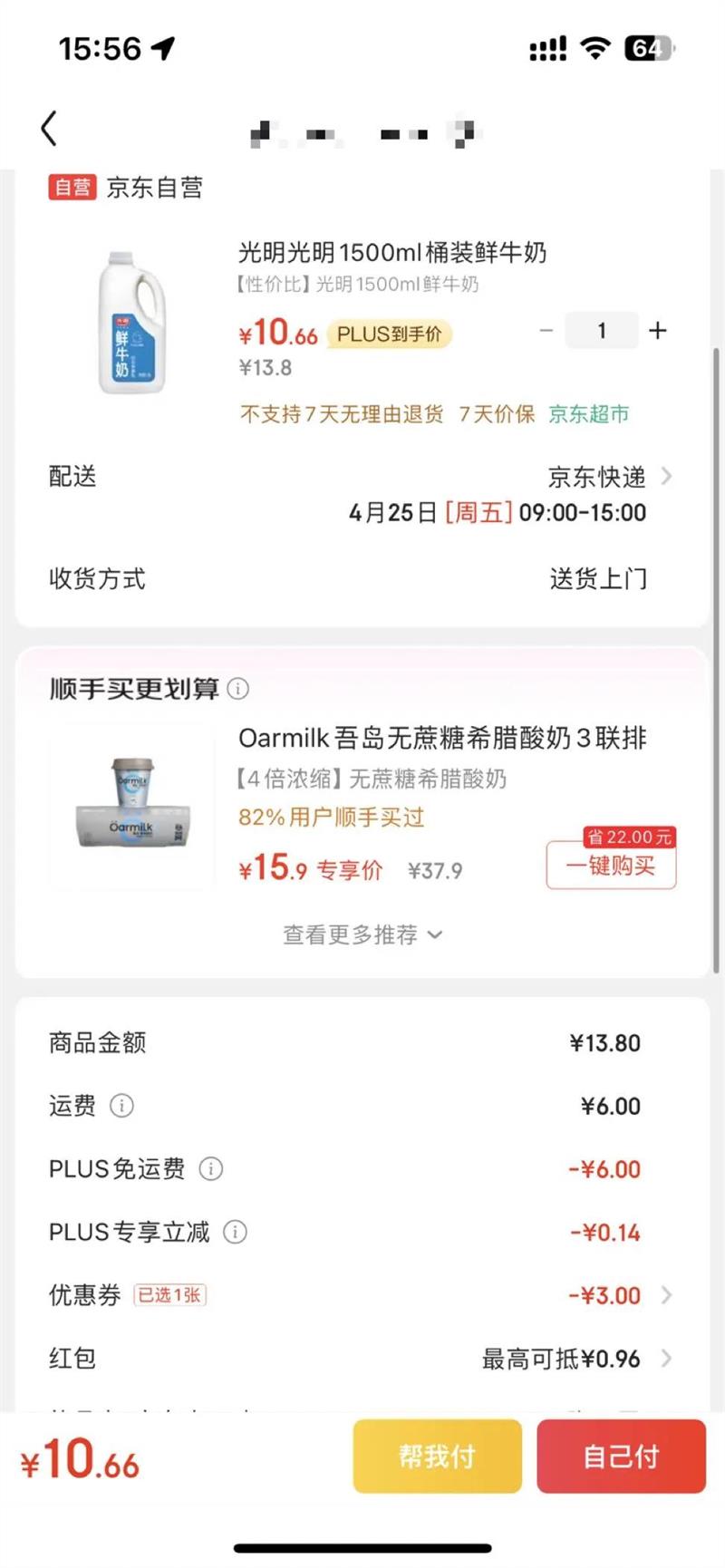Image resolution: width=725 pixels, height=1568 pixels.
Task: Choose 帮我付 to have someone pay
Action: (437, 1456)
